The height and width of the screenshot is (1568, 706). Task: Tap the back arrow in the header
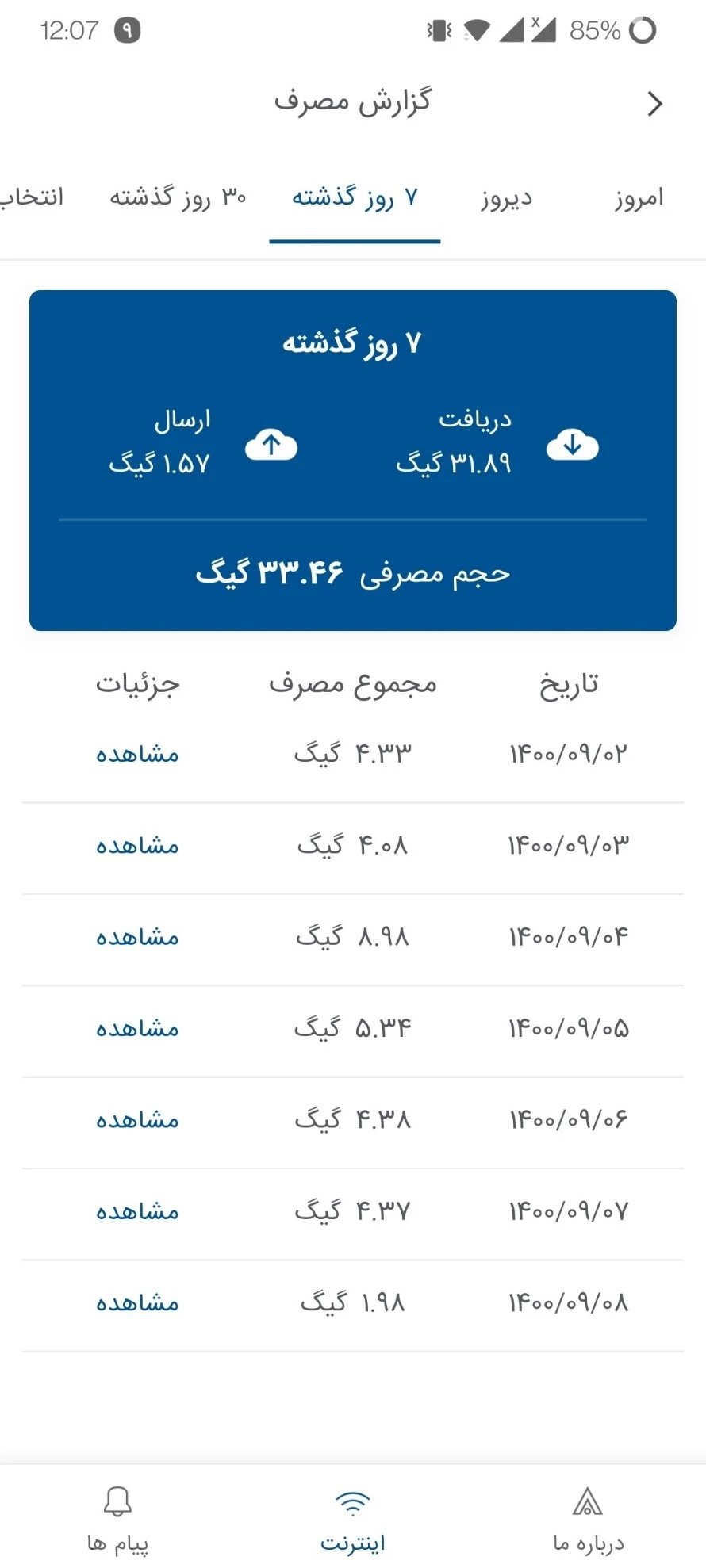click(x=654, y=104)
